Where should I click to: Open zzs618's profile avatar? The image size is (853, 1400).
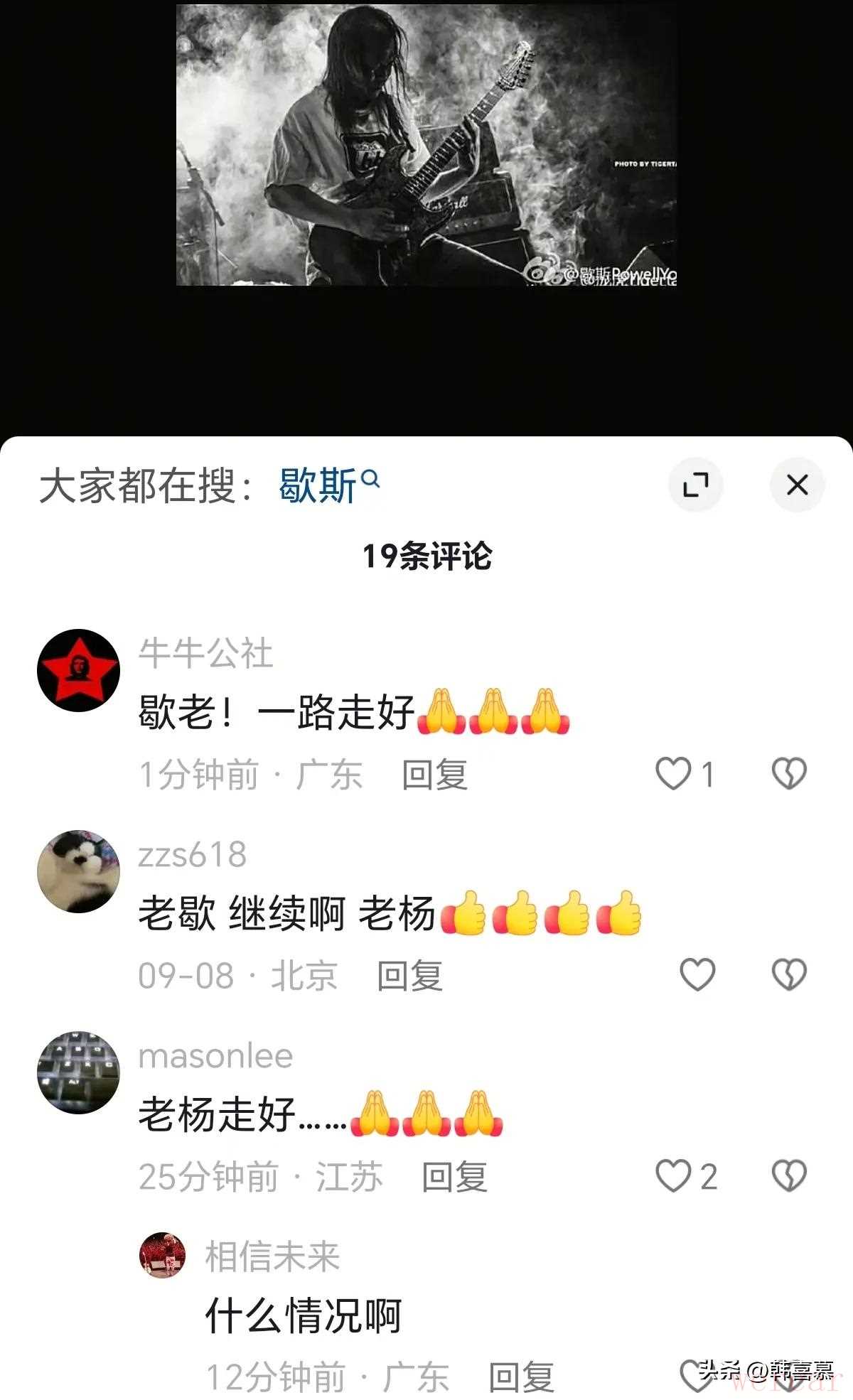(78, 871)
